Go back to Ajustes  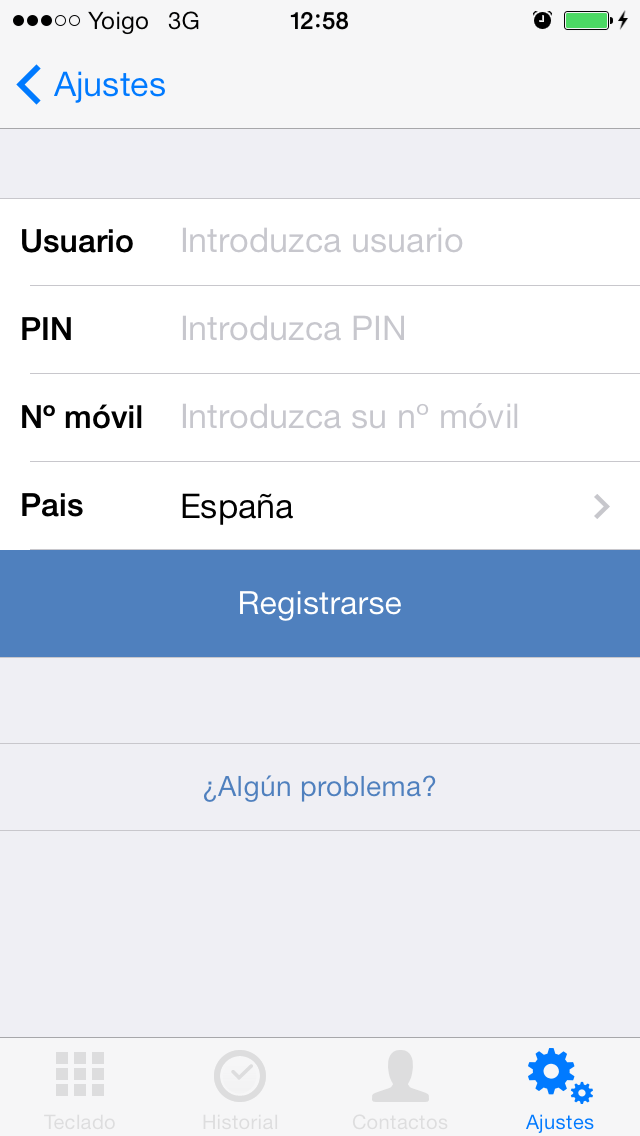(x=91, y=85)
